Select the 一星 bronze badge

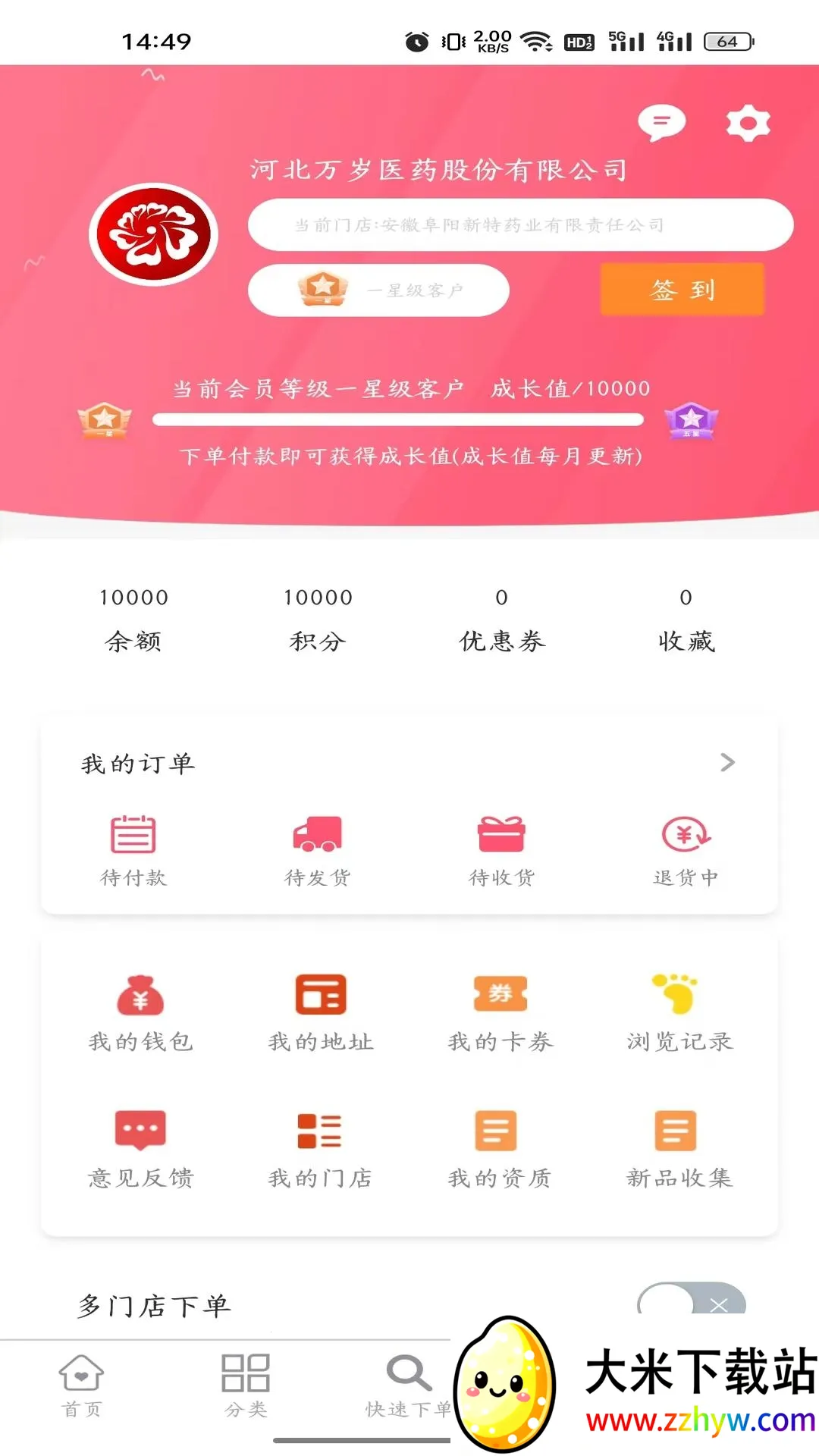coord(106,421)
